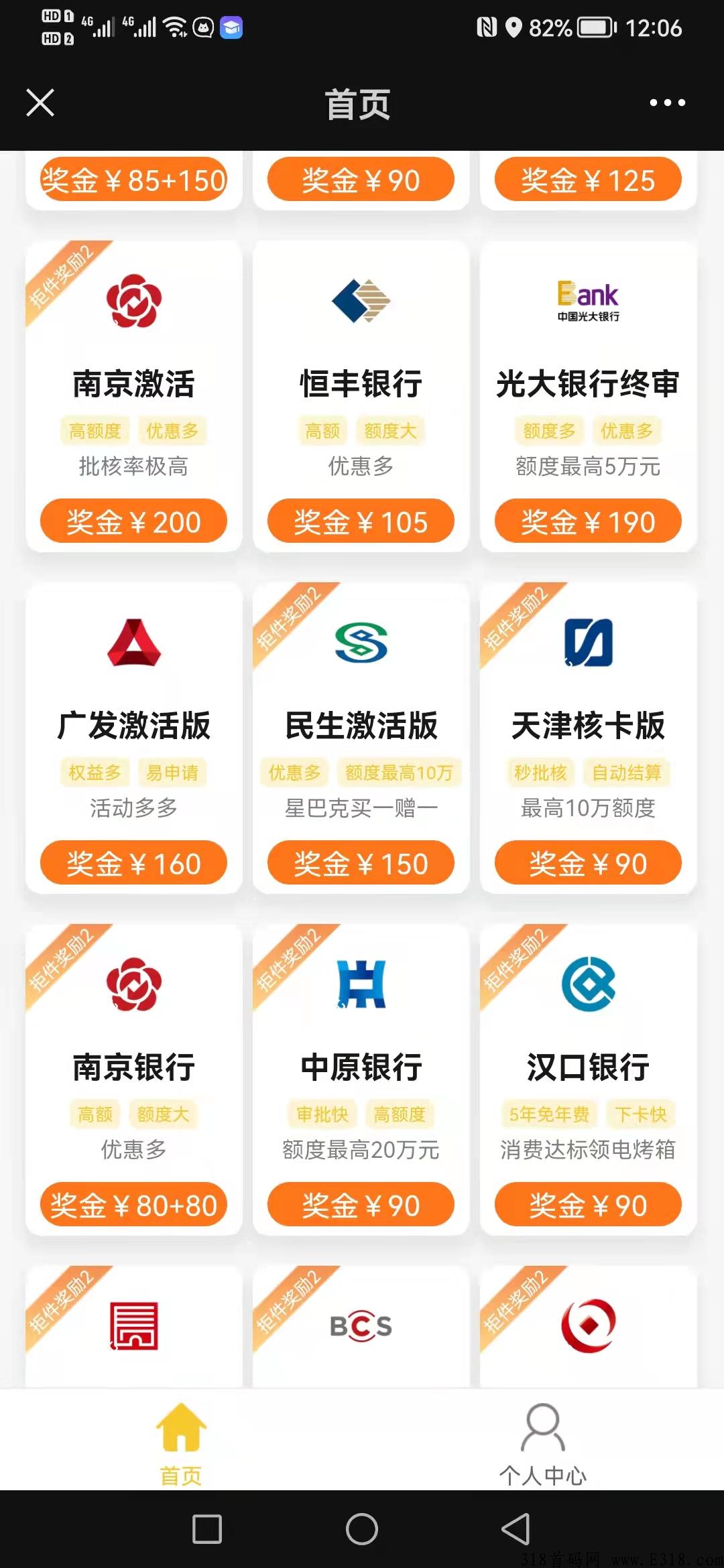Go back using the system back button
Image resolution: width=724 pixels, height=1568 pixels.
point(516,1529)
